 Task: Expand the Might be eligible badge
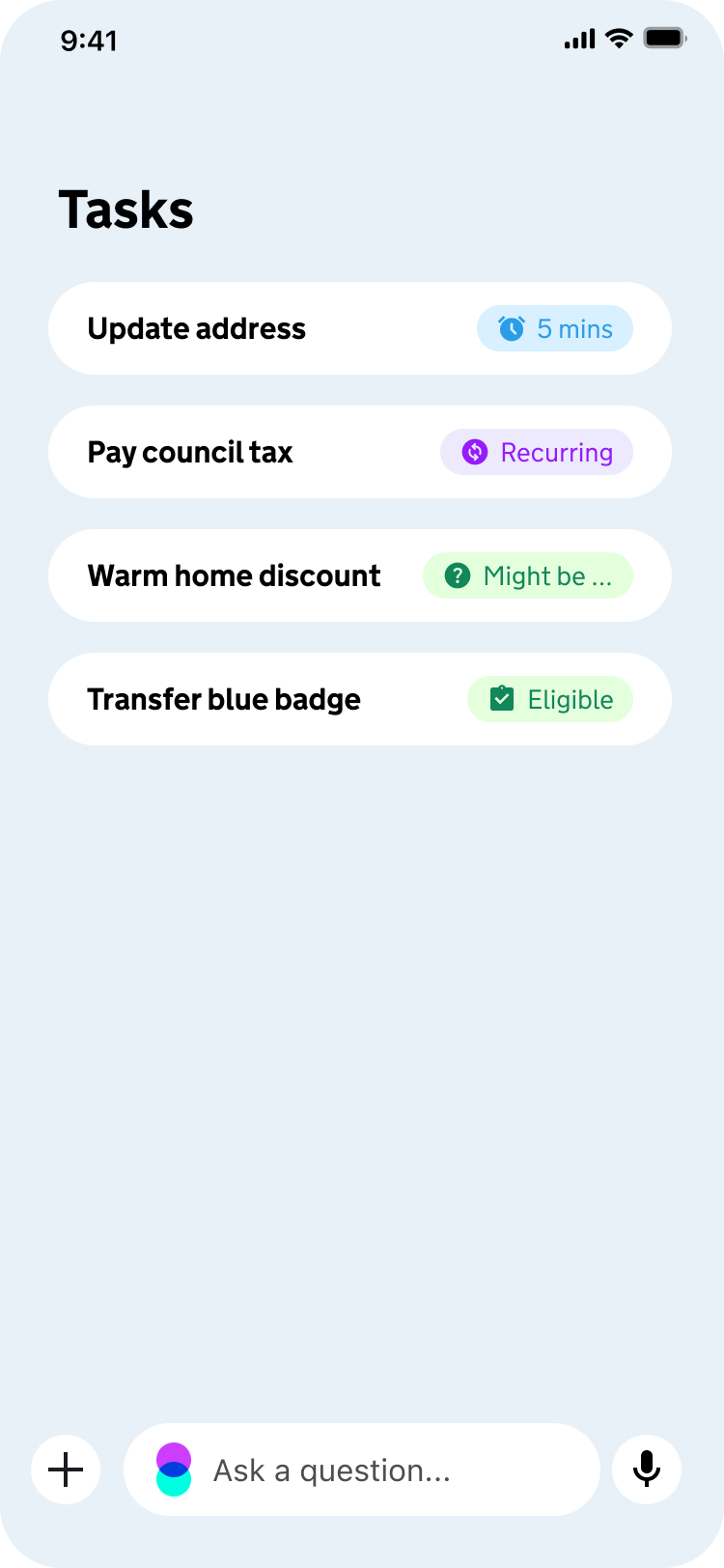click(528, 575)
